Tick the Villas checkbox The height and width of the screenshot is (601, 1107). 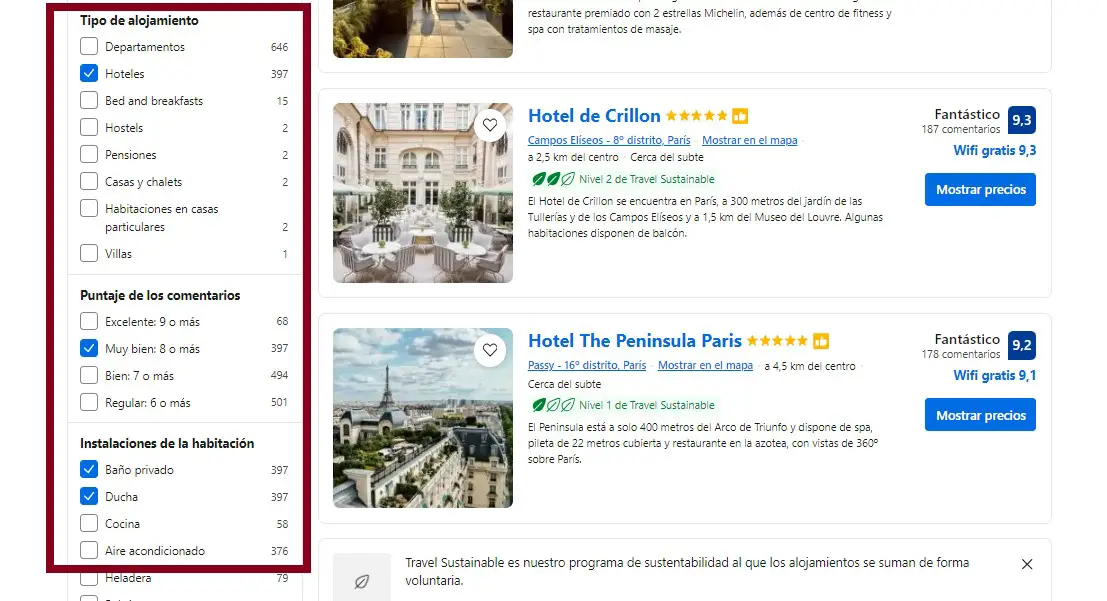[89, 253]
